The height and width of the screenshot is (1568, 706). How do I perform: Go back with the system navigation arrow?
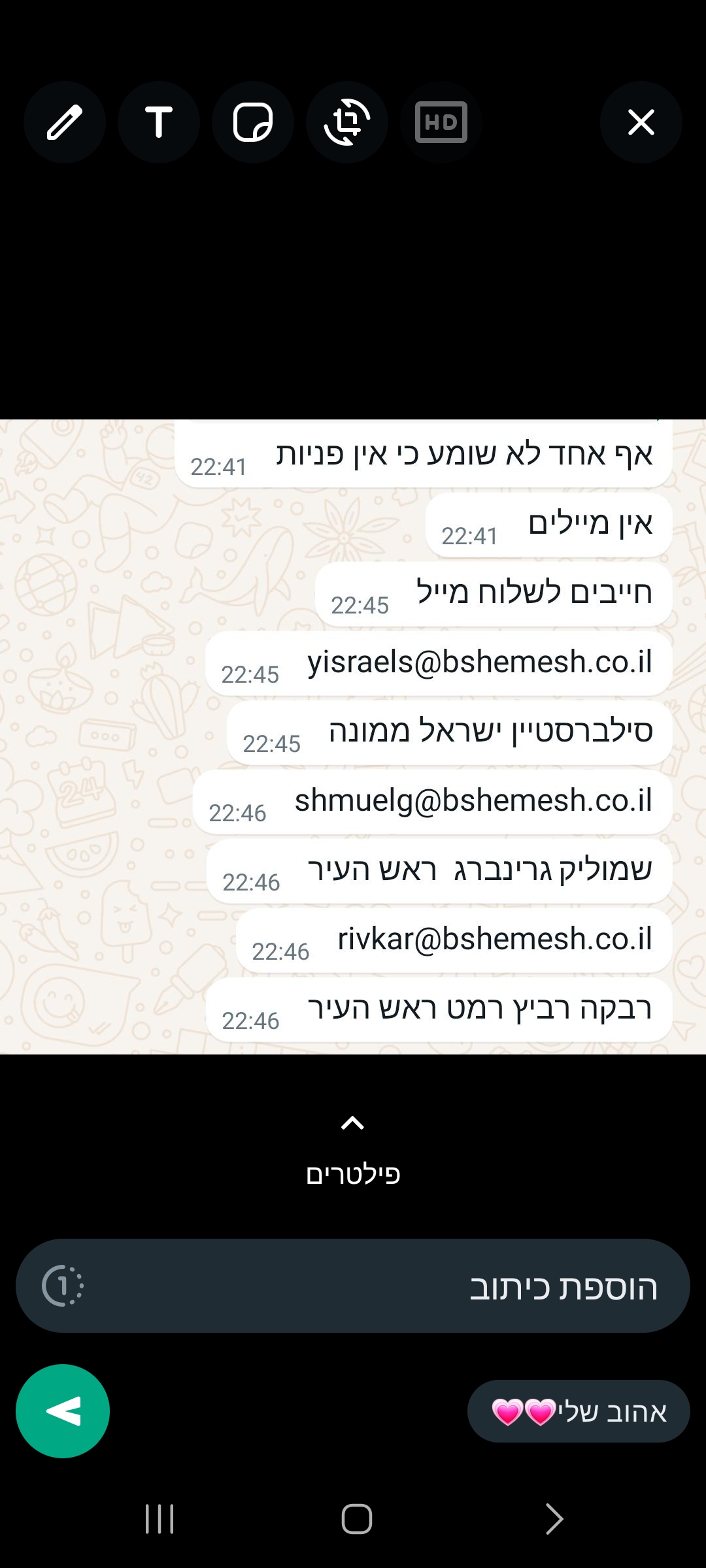pyautogui.click(x=554, y=1518)
